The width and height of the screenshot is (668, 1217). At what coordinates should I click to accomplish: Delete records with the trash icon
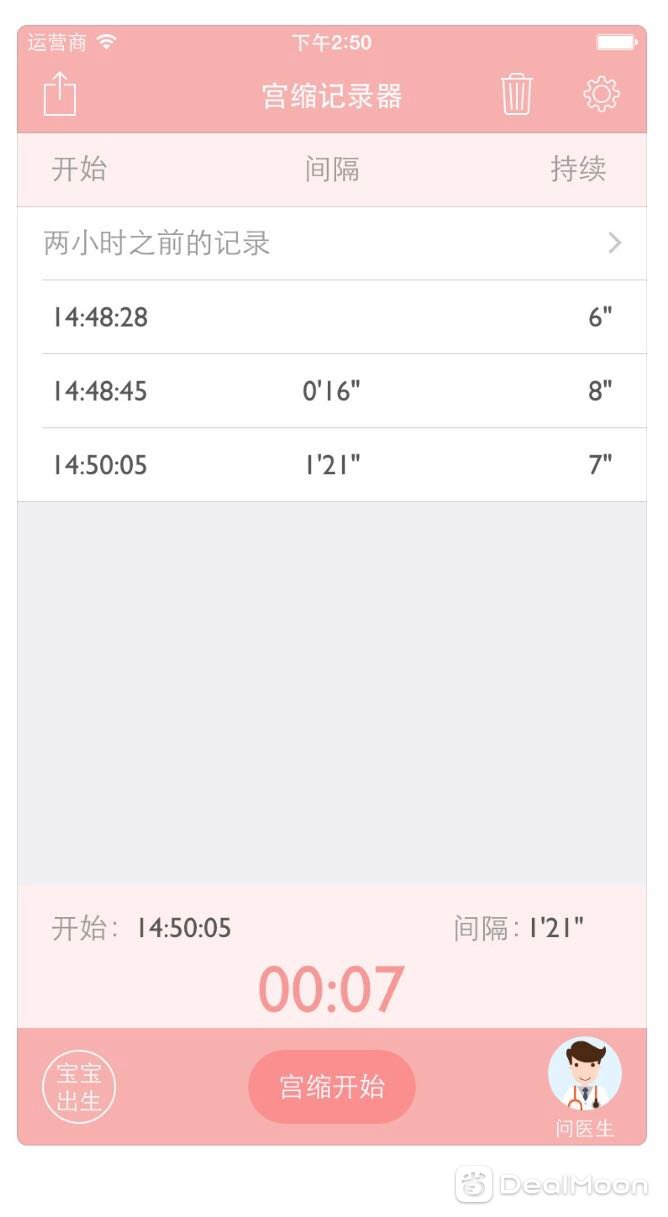tap(517, 95)
